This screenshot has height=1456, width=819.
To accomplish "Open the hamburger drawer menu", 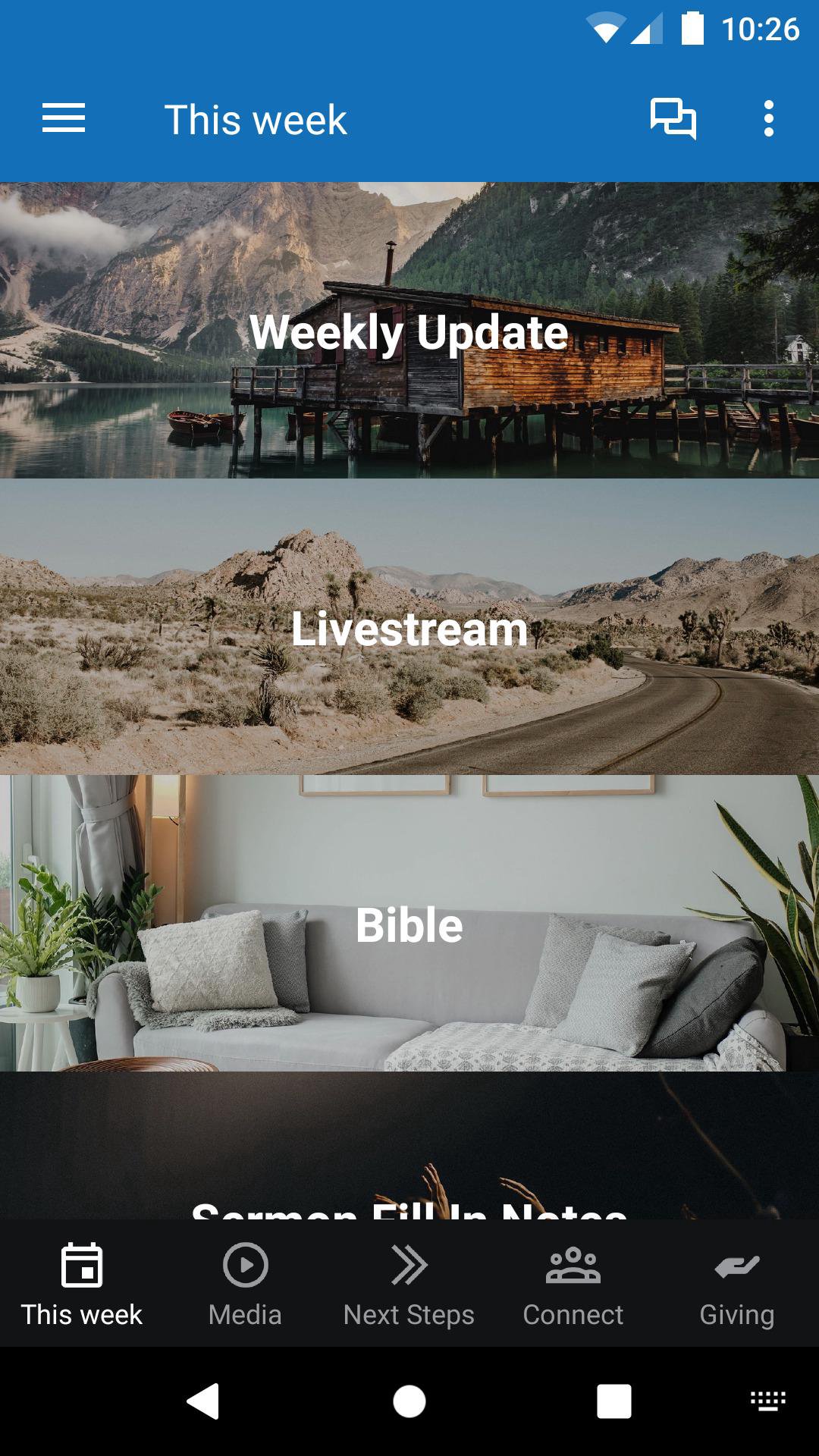I will pos(64,119).
